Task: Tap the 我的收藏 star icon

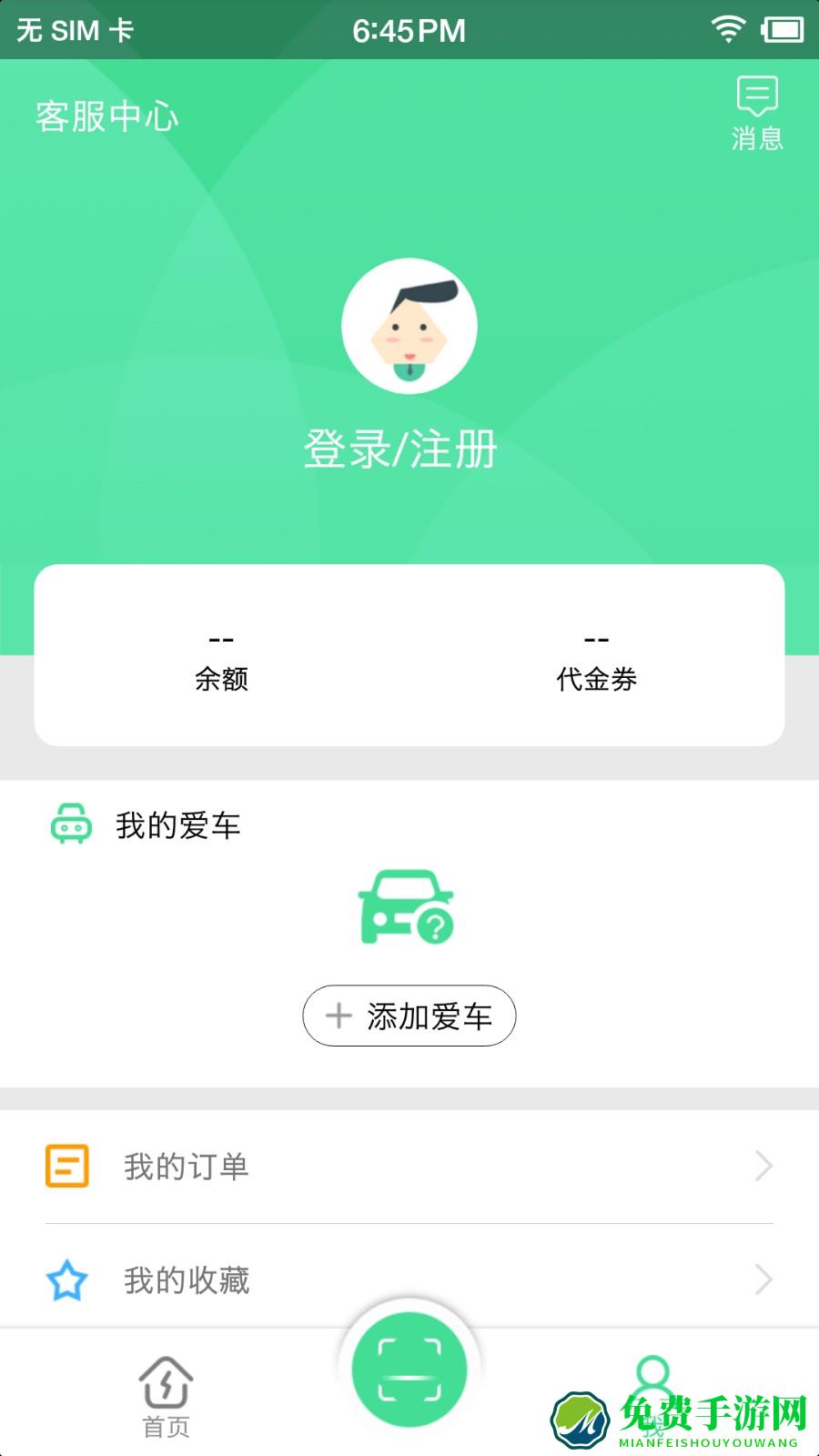Action: [66, 1281]
